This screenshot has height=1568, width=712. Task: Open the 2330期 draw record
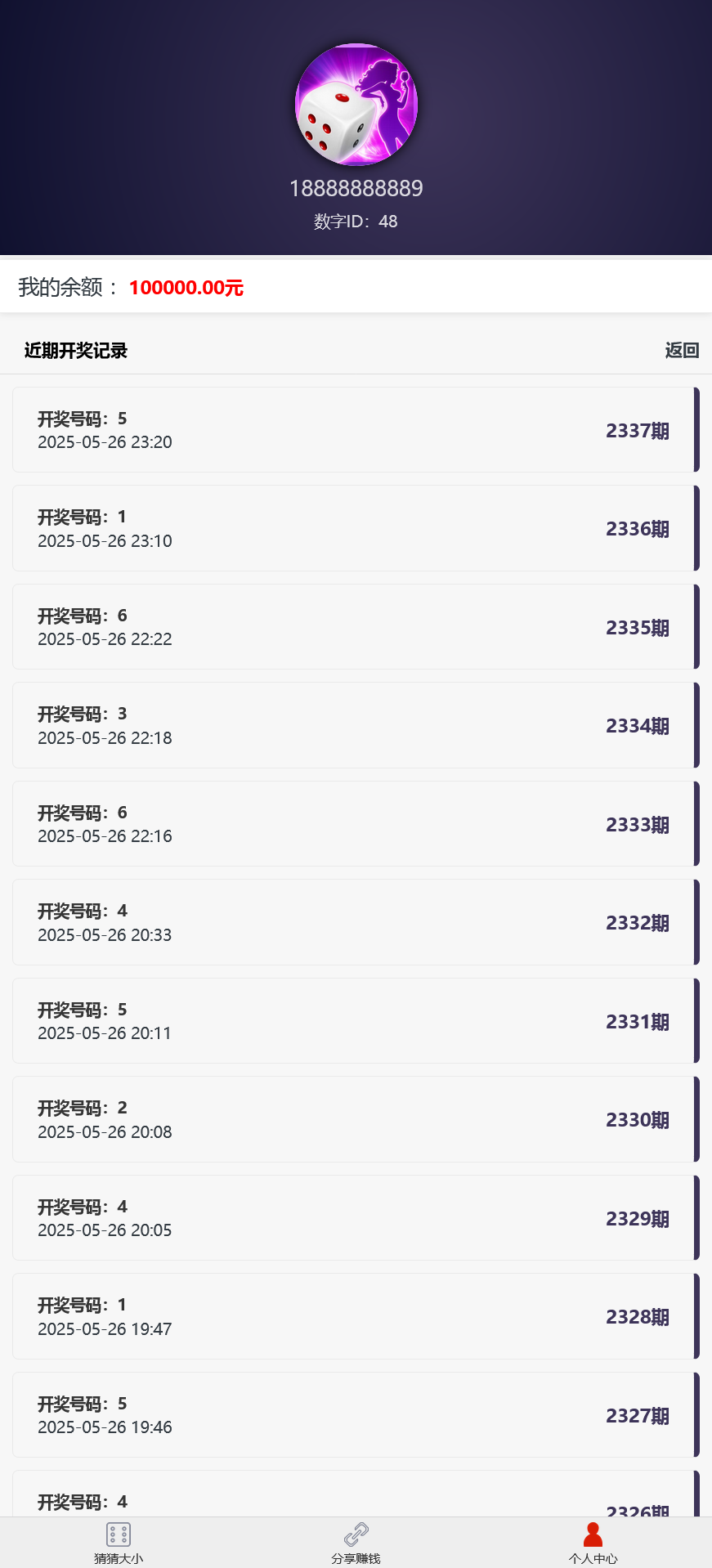point(356,1118)
